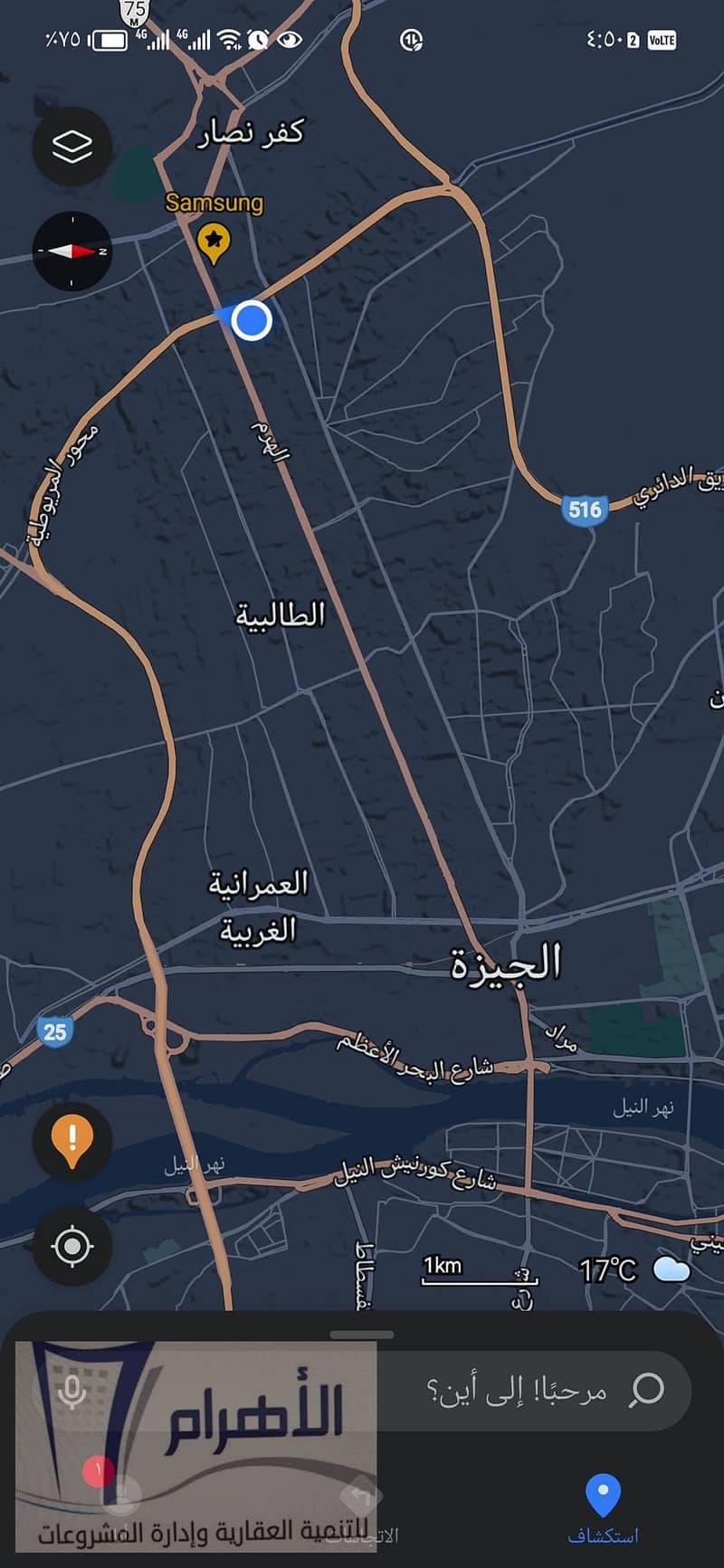Start voice search with the microphone
724x1568 pixels.
72,1391
